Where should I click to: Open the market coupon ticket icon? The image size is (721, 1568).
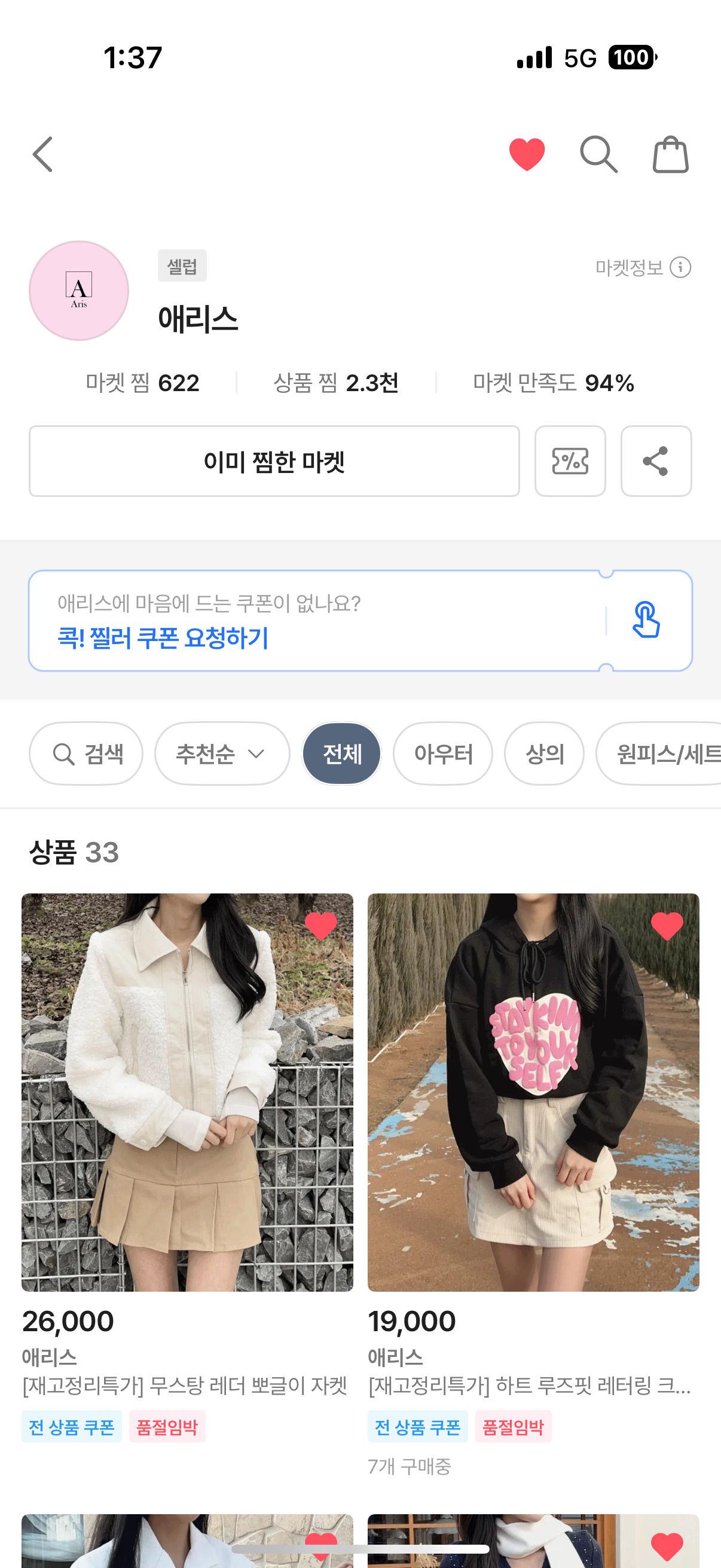point(570,462)
